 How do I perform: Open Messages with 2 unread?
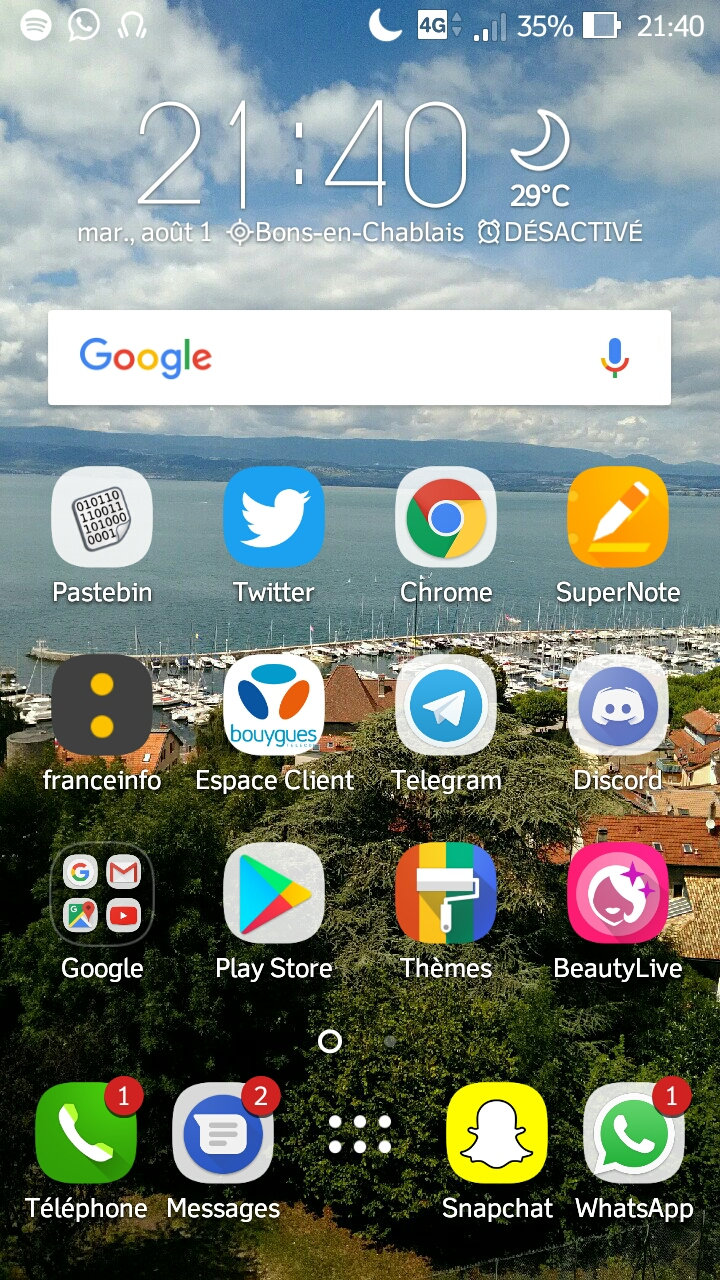pos(223,1134)
